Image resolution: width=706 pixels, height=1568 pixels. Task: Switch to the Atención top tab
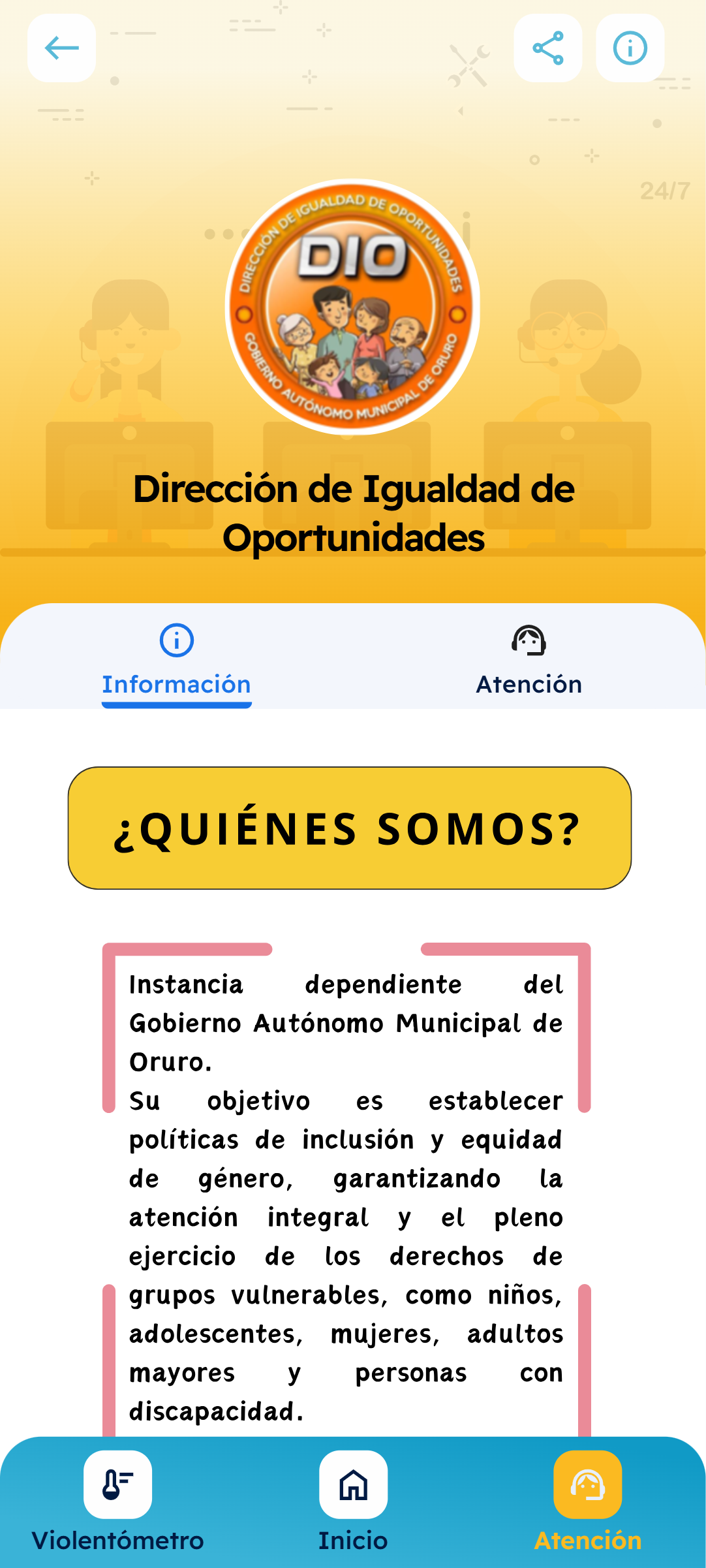point(529,661)
